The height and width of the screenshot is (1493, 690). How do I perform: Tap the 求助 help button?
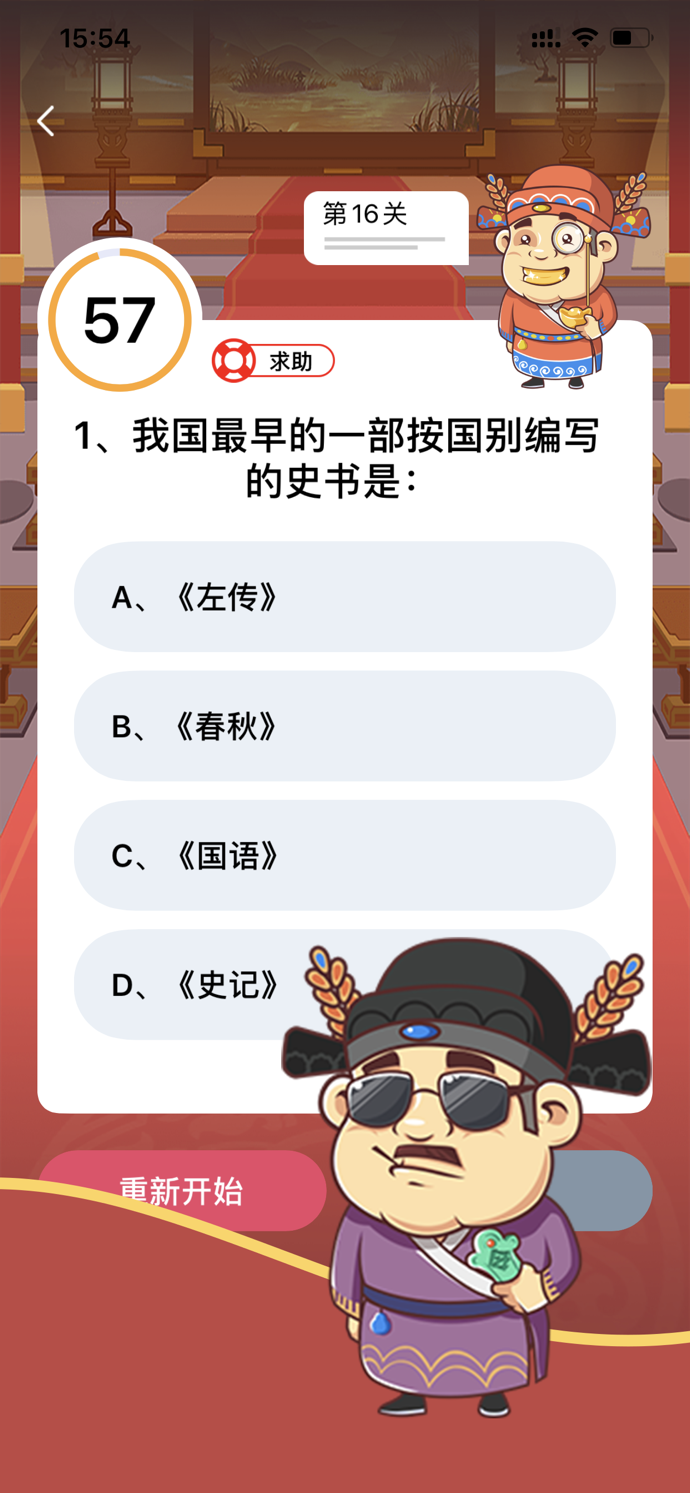(274, 361)
